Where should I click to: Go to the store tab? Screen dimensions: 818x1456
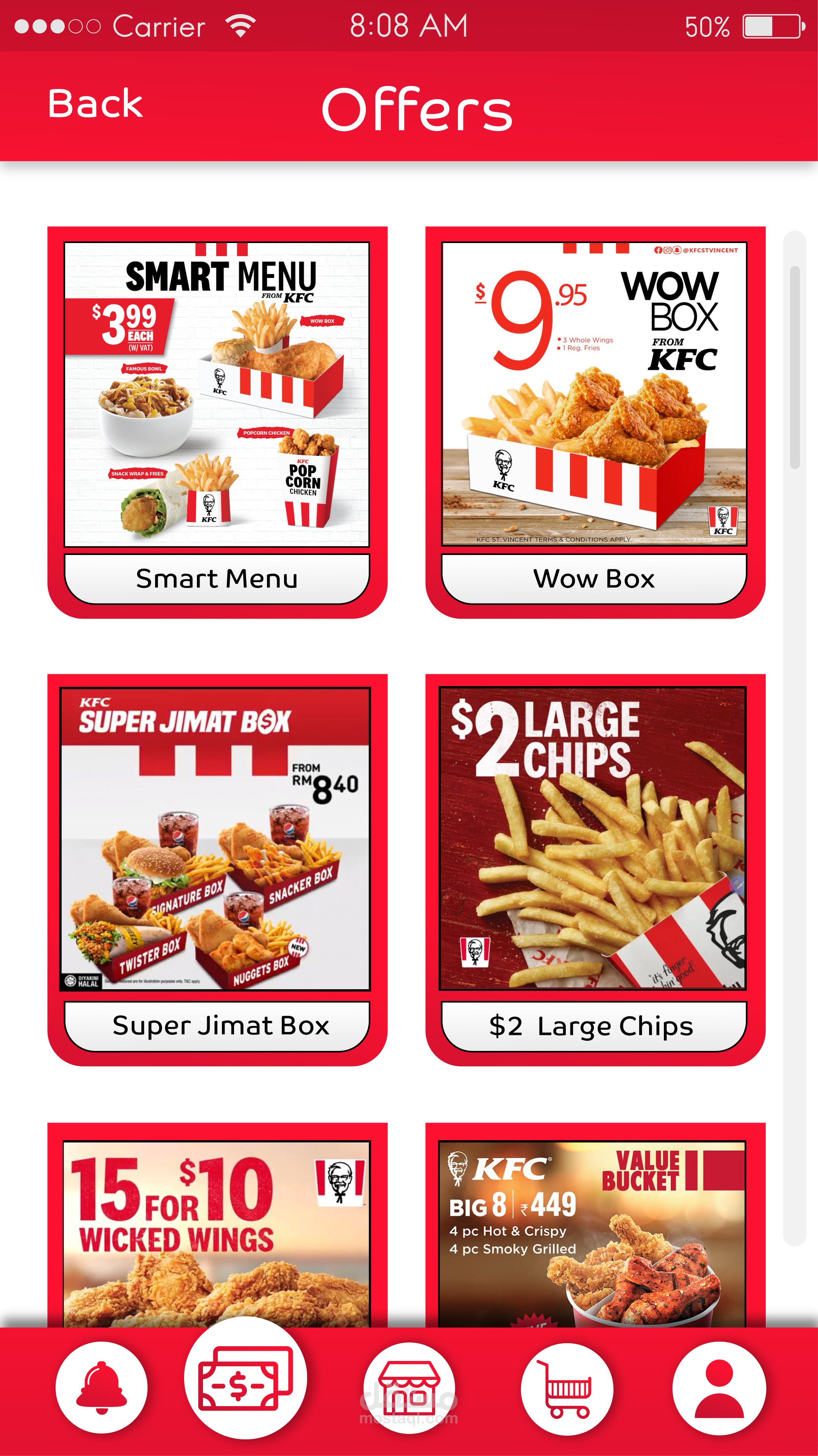(x=409, y=1387)
